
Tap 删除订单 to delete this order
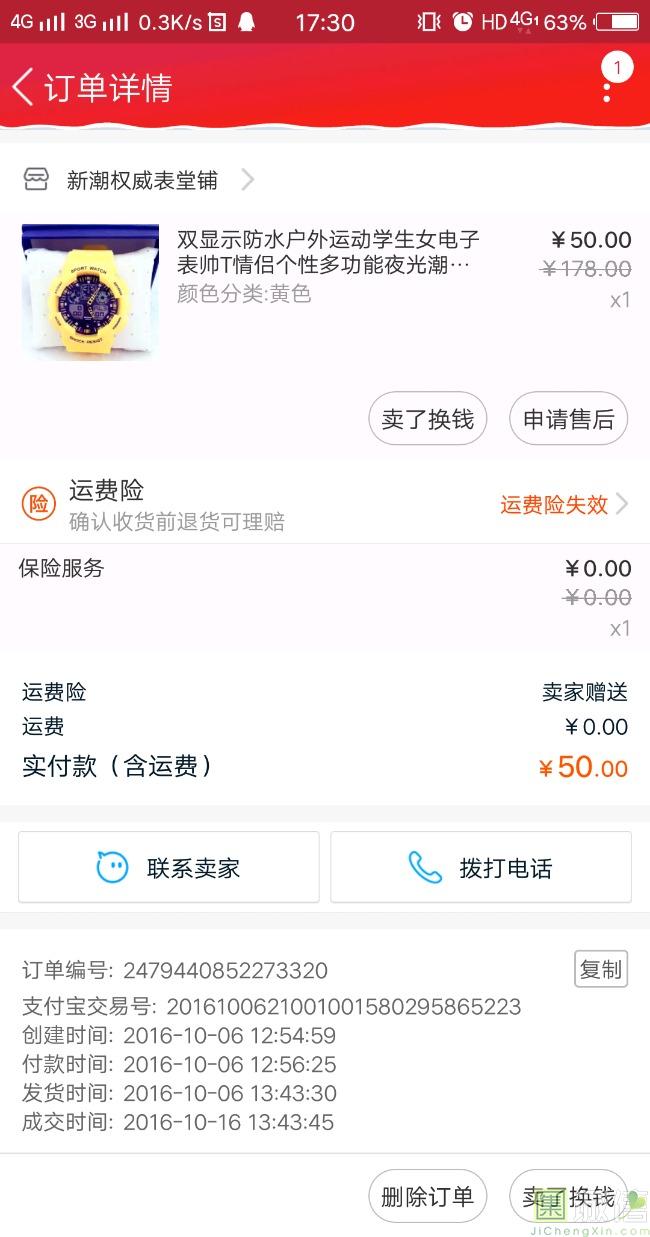427,1196
